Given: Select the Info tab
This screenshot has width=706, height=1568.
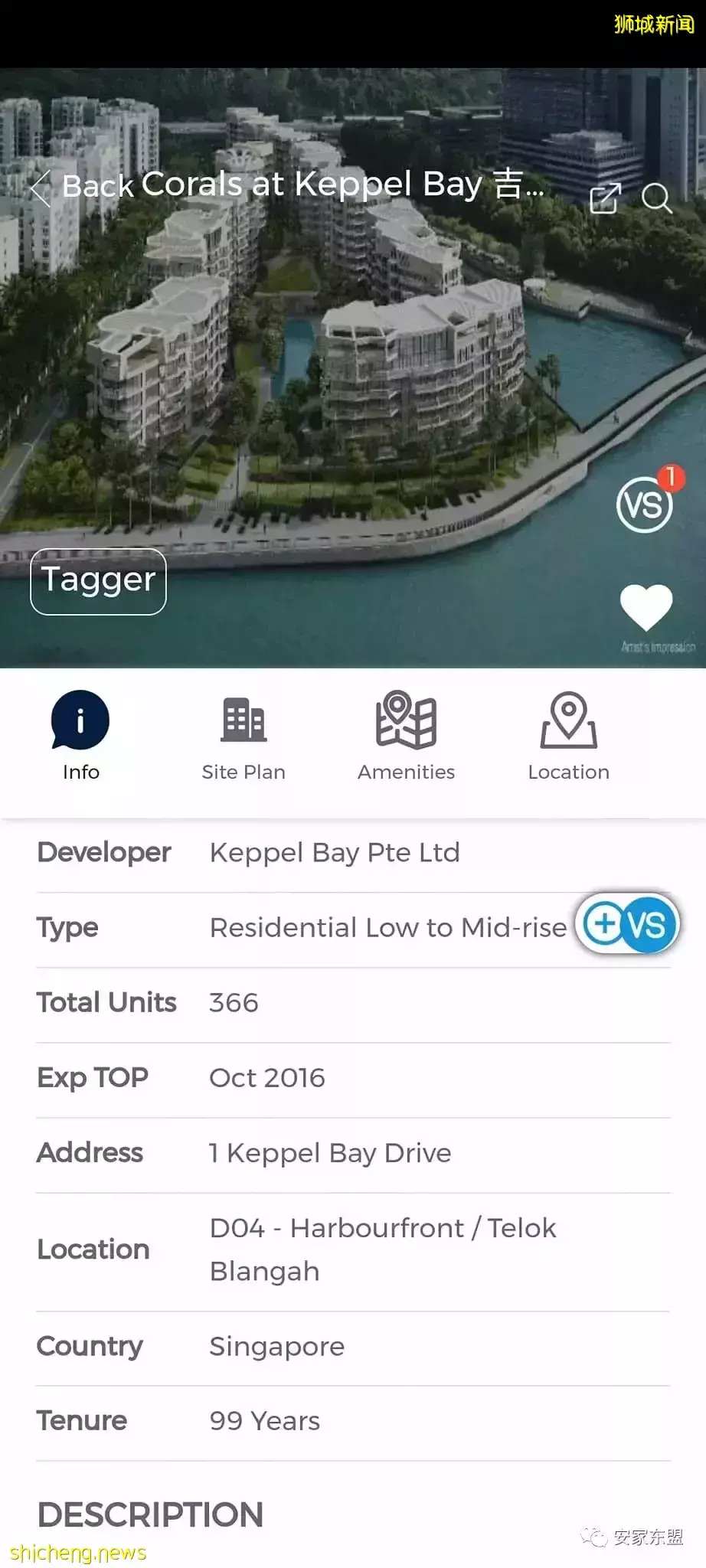Looking at the screenshot, I should (x=80, y=735).
